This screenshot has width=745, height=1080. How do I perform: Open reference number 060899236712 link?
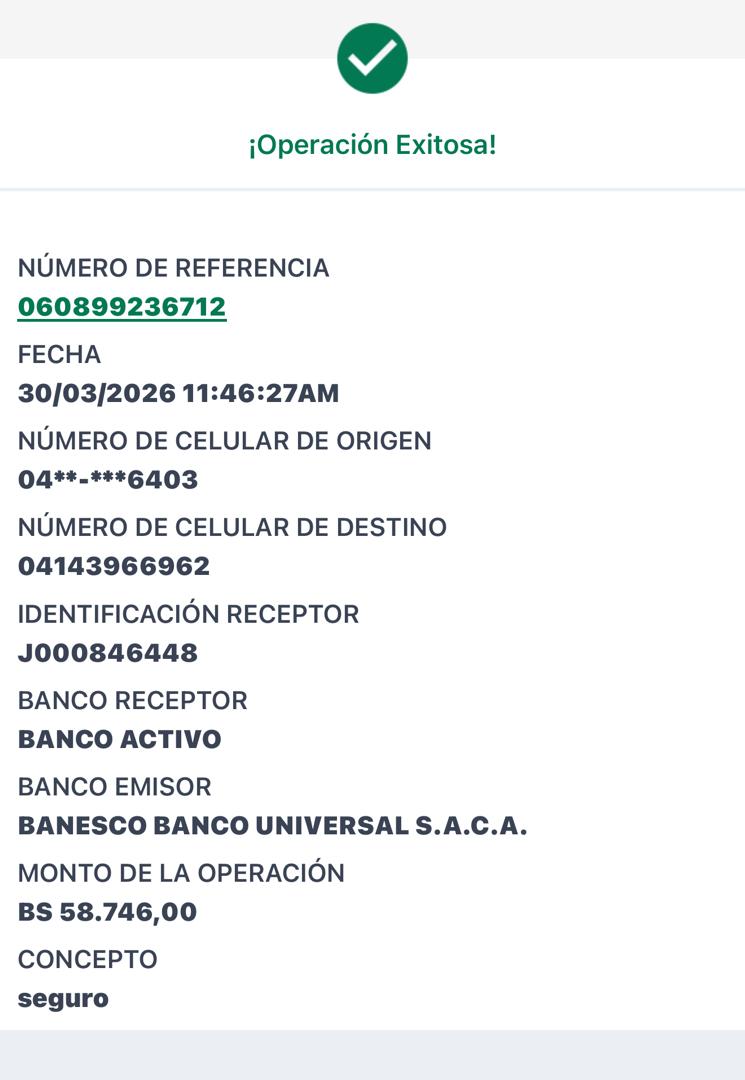coord(122,307)
